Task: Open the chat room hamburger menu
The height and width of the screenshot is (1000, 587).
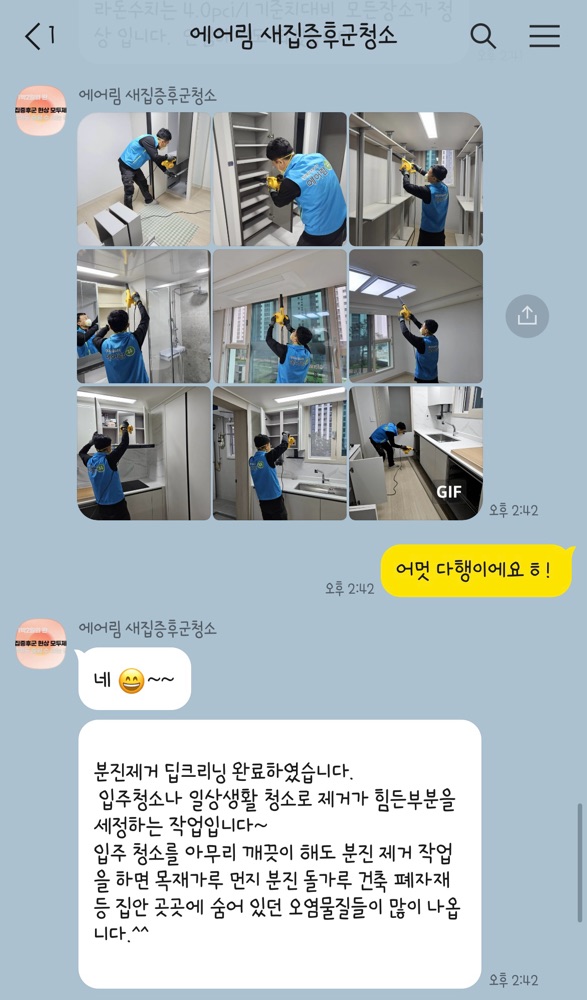Action: pyautogui.click(x=544, y=36)
